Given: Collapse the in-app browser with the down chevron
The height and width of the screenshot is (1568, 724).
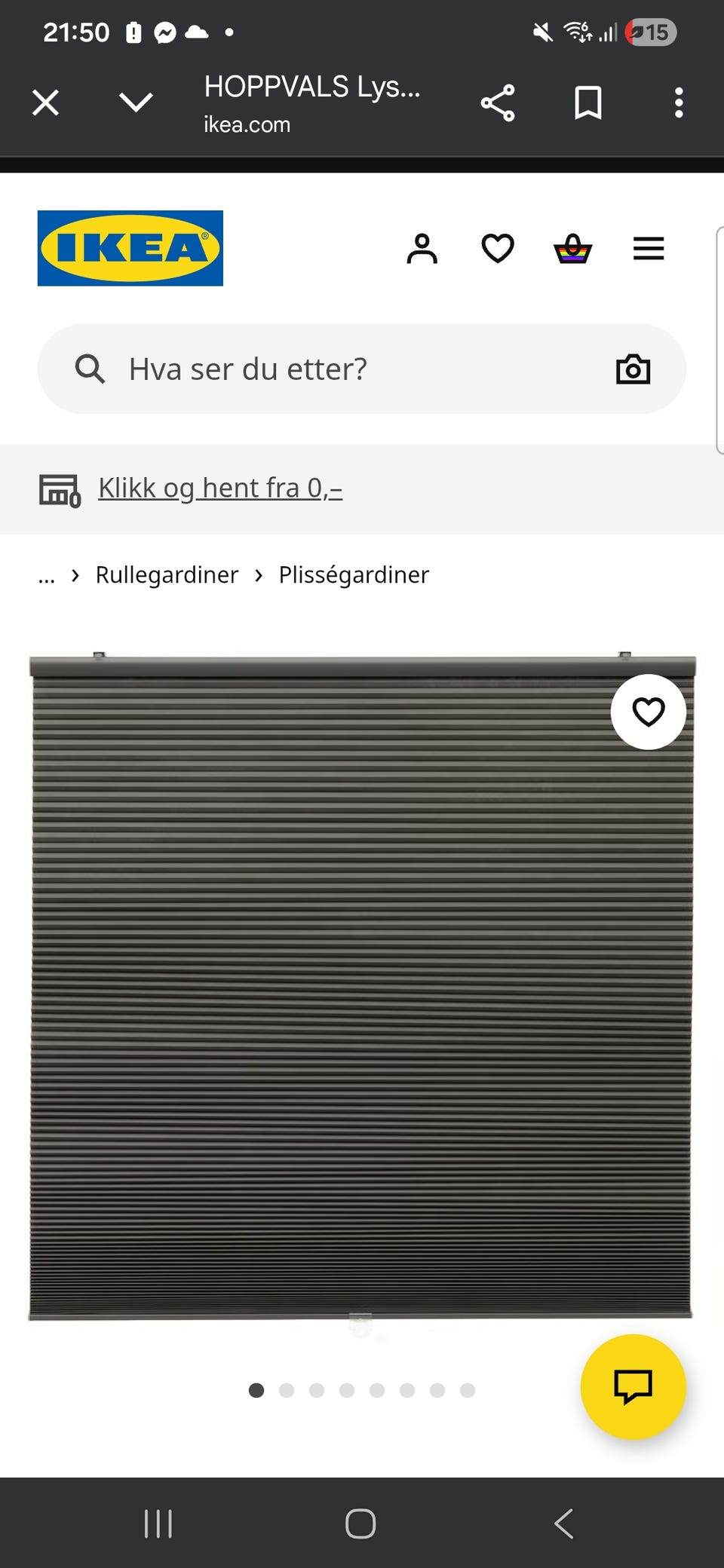Looking at the screenshot, I should [x=134, y=103].
